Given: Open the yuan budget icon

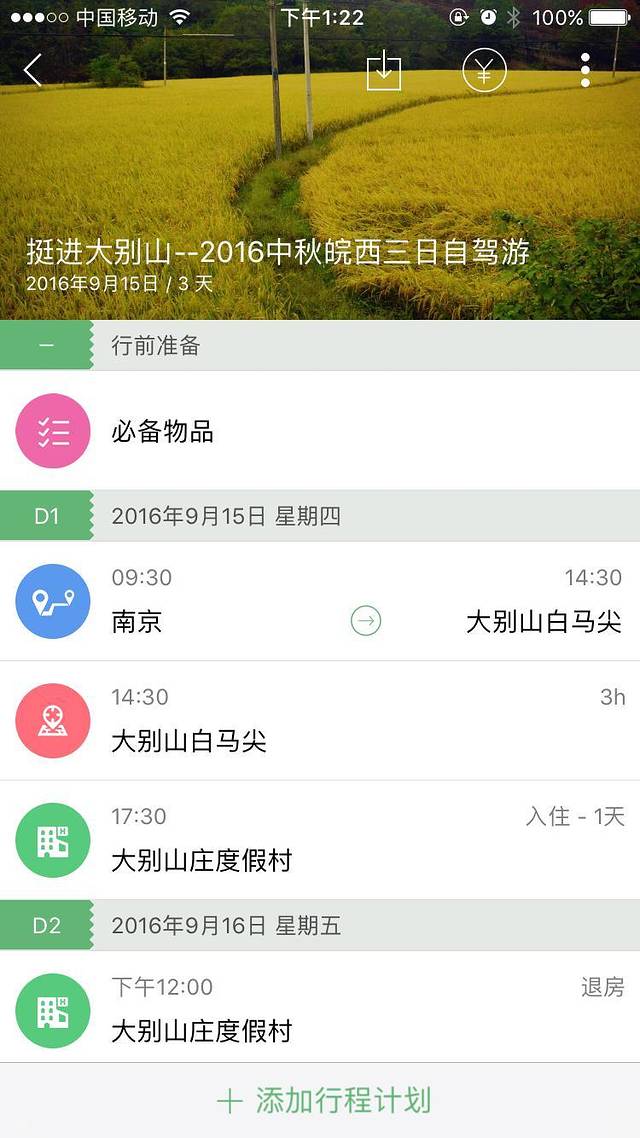Looking at the screenshot, I should tap(484, 70).
